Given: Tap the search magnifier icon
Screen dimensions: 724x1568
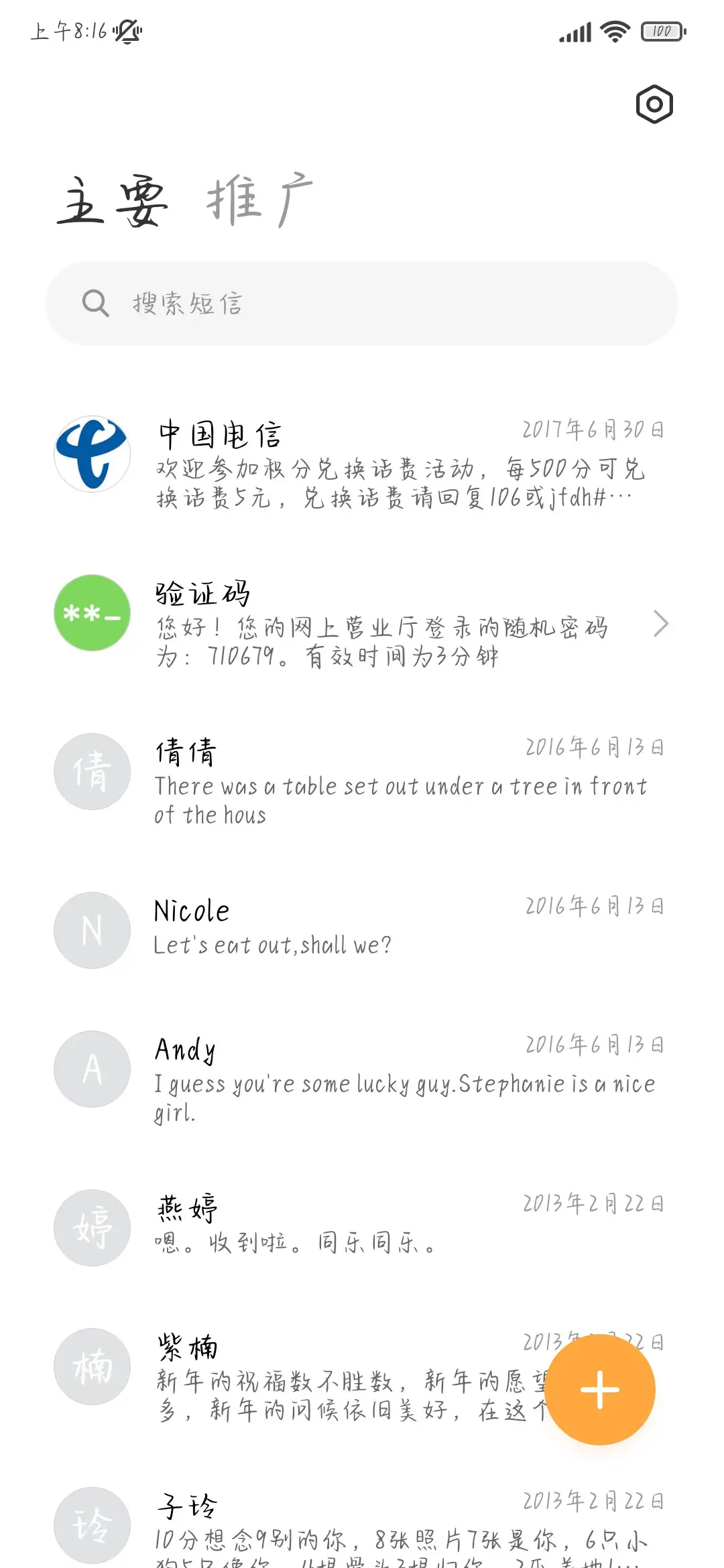Looking at the screenshot, I should tap(96, 302).
